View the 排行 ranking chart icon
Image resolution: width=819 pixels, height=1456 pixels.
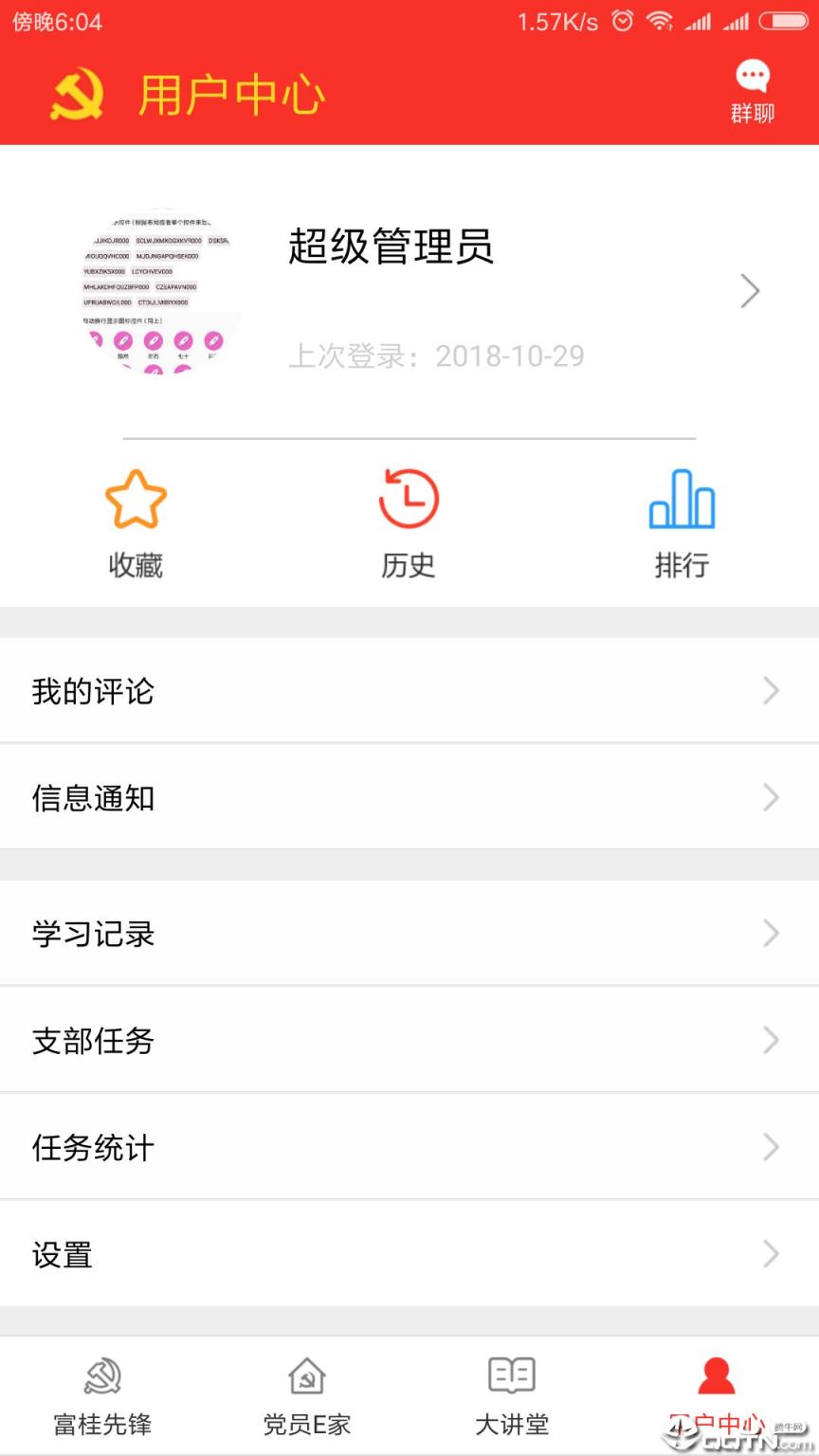coord(682,498)
